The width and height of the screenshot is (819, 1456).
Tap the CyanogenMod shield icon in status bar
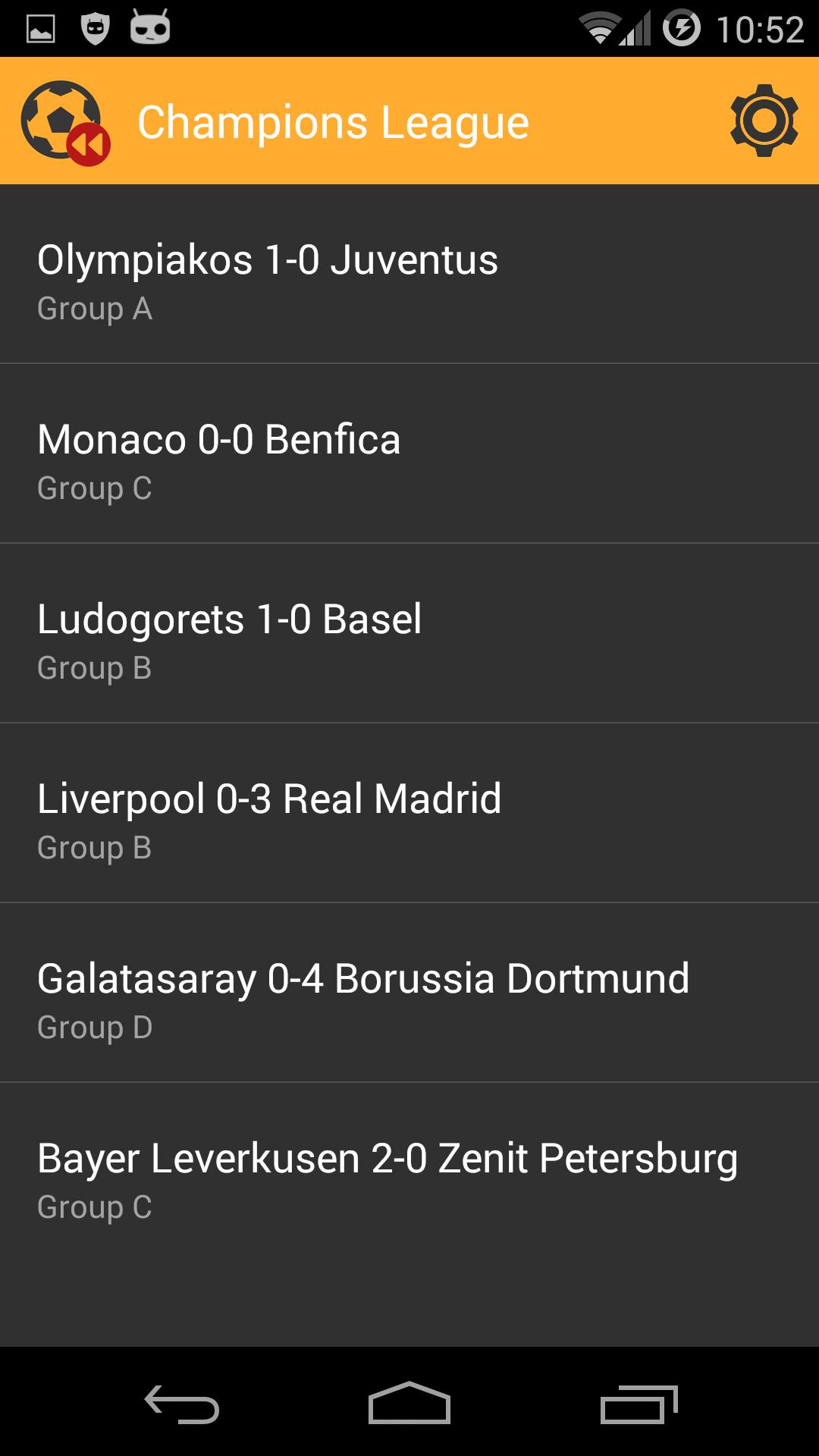(x=94, y=24)
